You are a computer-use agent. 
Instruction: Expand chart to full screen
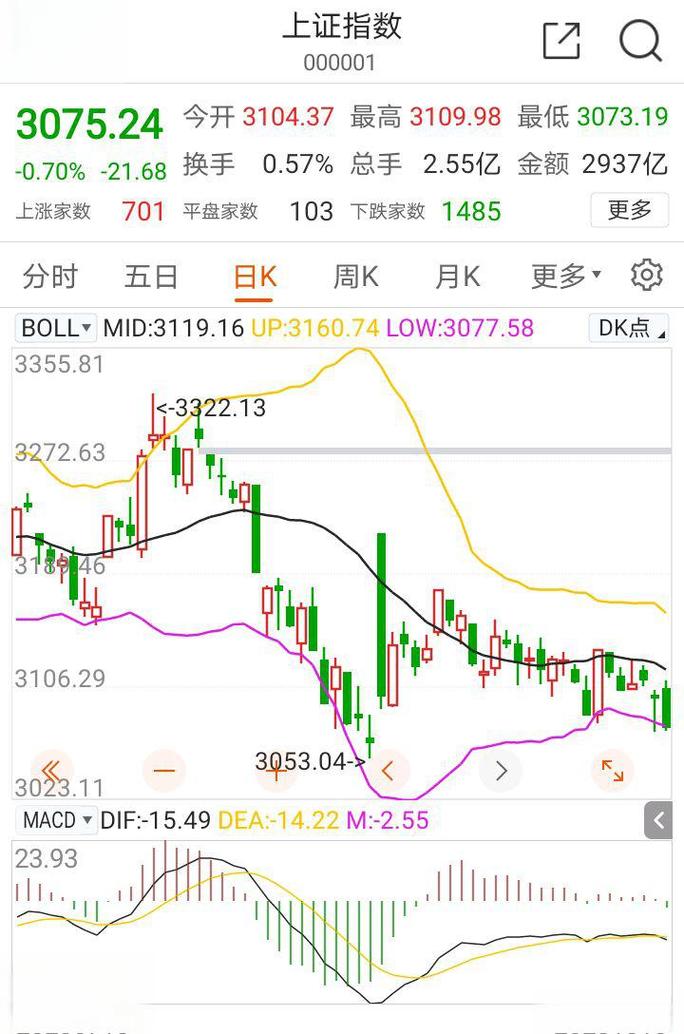pos(612,770)
